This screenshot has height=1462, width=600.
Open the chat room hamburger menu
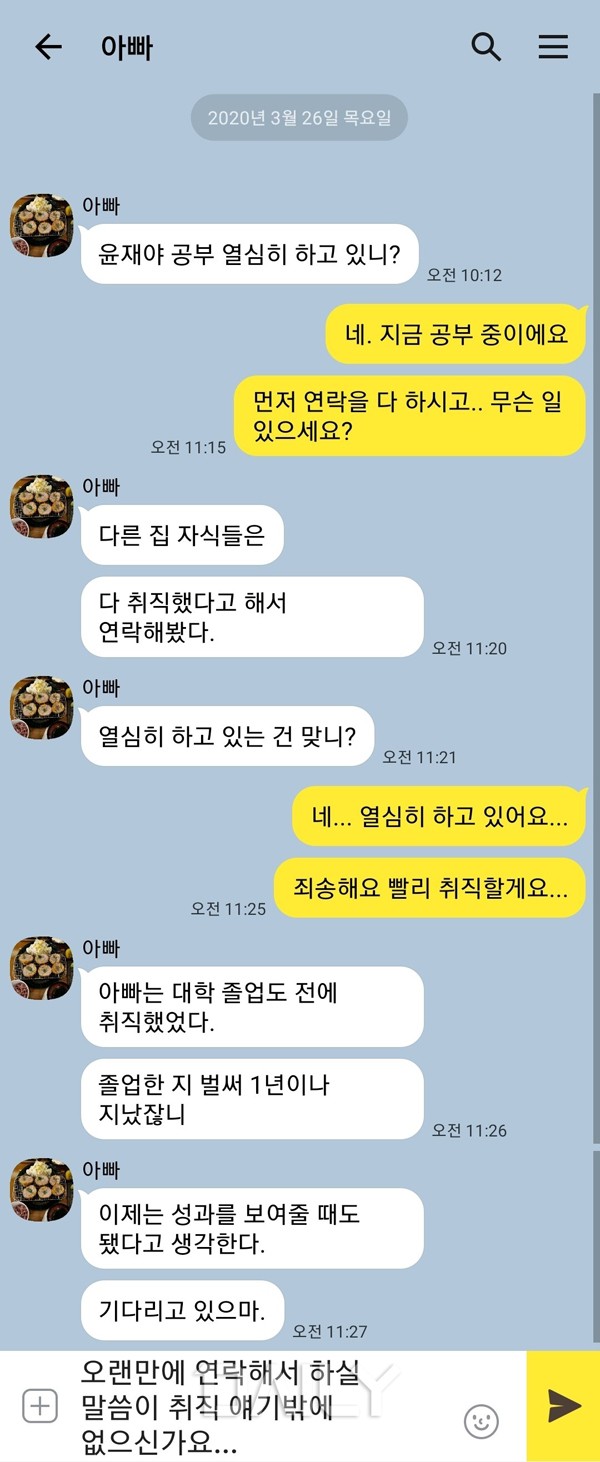click(553, 47)
